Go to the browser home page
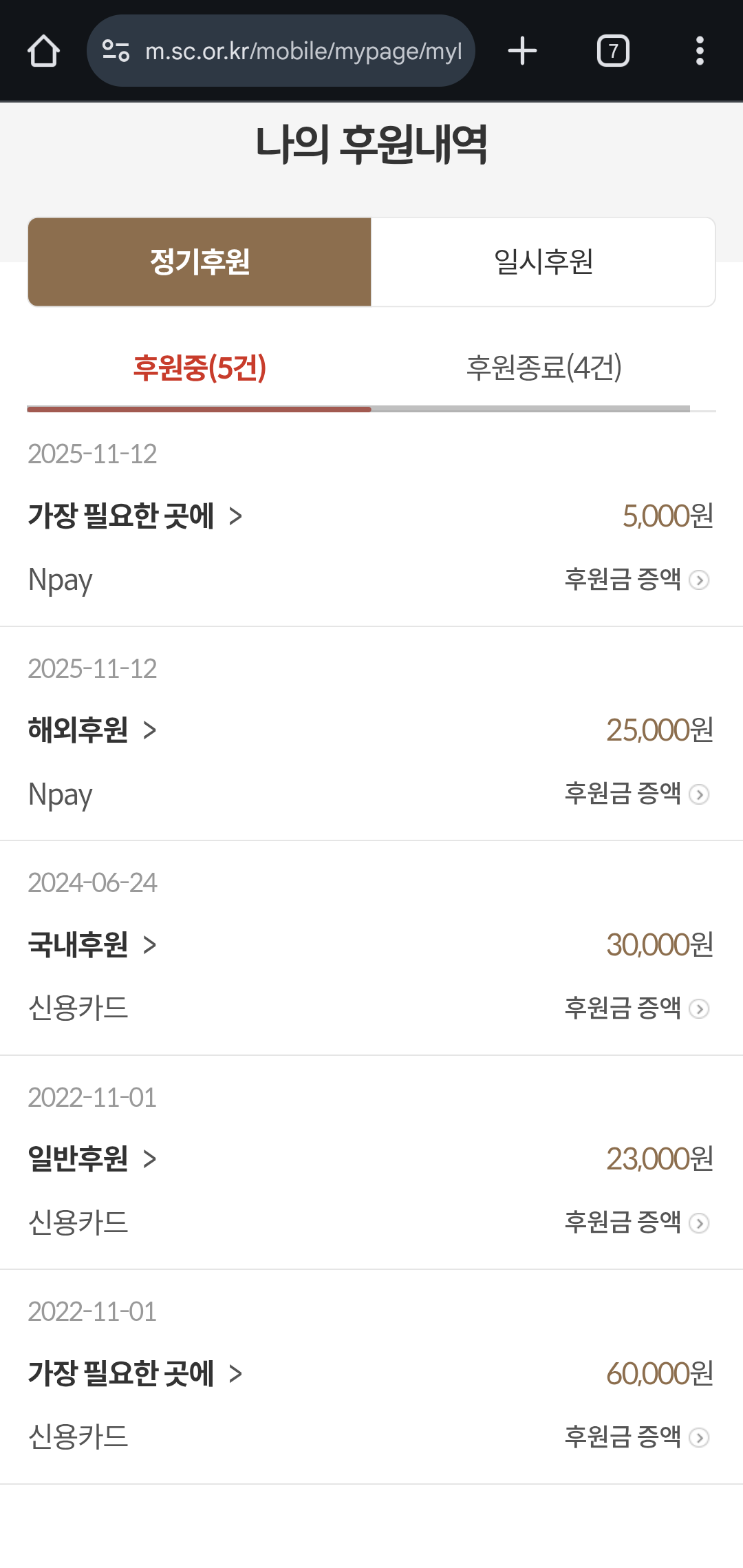Screen dimensions: 743x1568 pyautogui.click(x=43, y=51)
